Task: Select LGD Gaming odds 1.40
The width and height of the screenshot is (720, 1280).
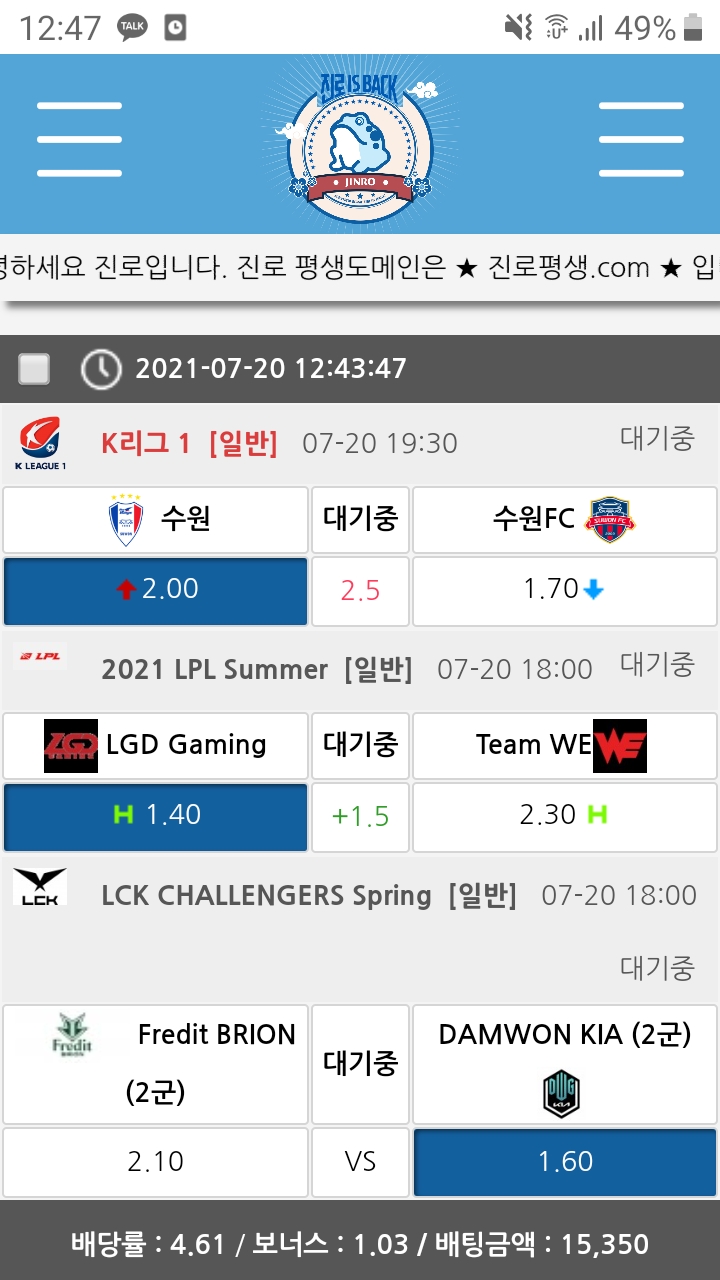Action: click(x=155, y=816)
